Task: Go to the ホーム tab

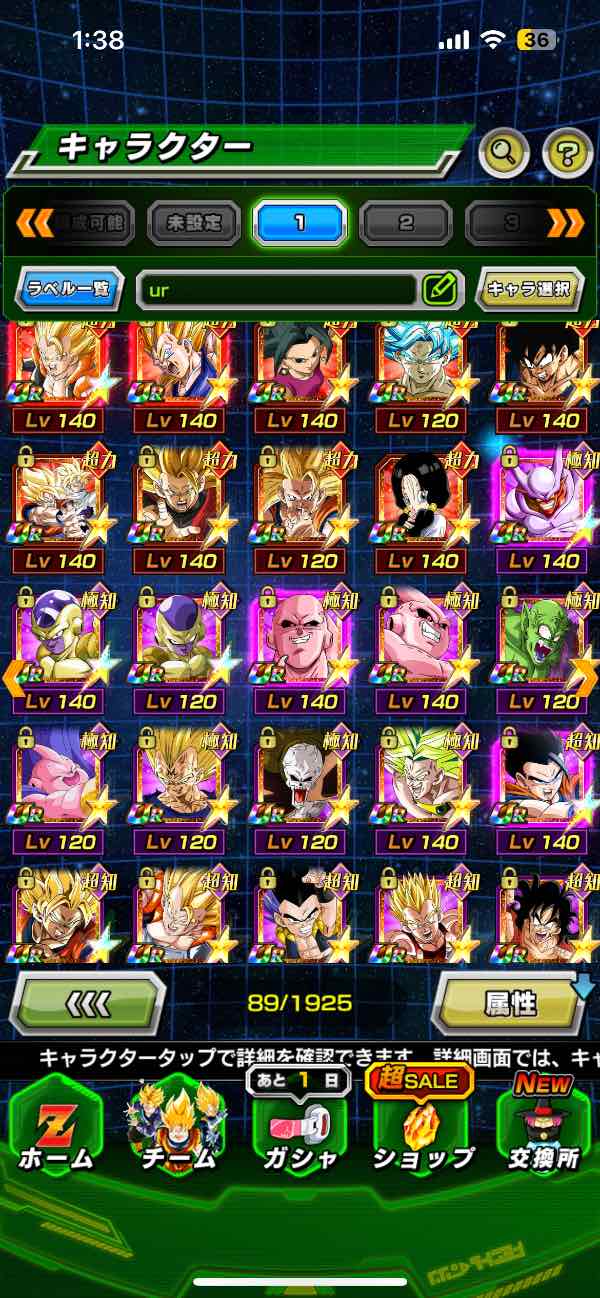Action: coord(56,1130)
